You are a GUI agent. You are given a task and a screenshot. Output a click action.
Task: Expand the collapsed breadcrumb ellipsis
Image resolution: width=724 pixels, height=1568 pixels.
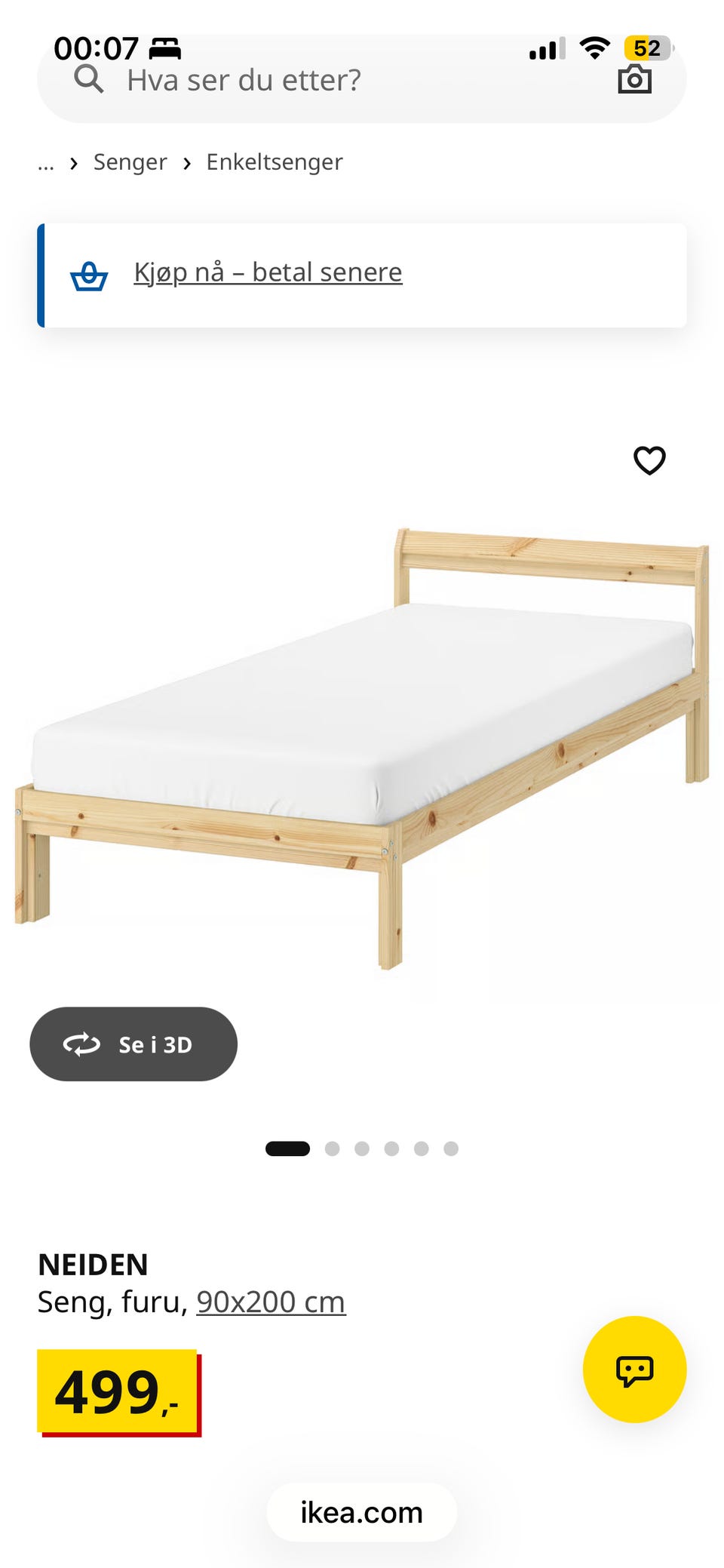[46, 164]
